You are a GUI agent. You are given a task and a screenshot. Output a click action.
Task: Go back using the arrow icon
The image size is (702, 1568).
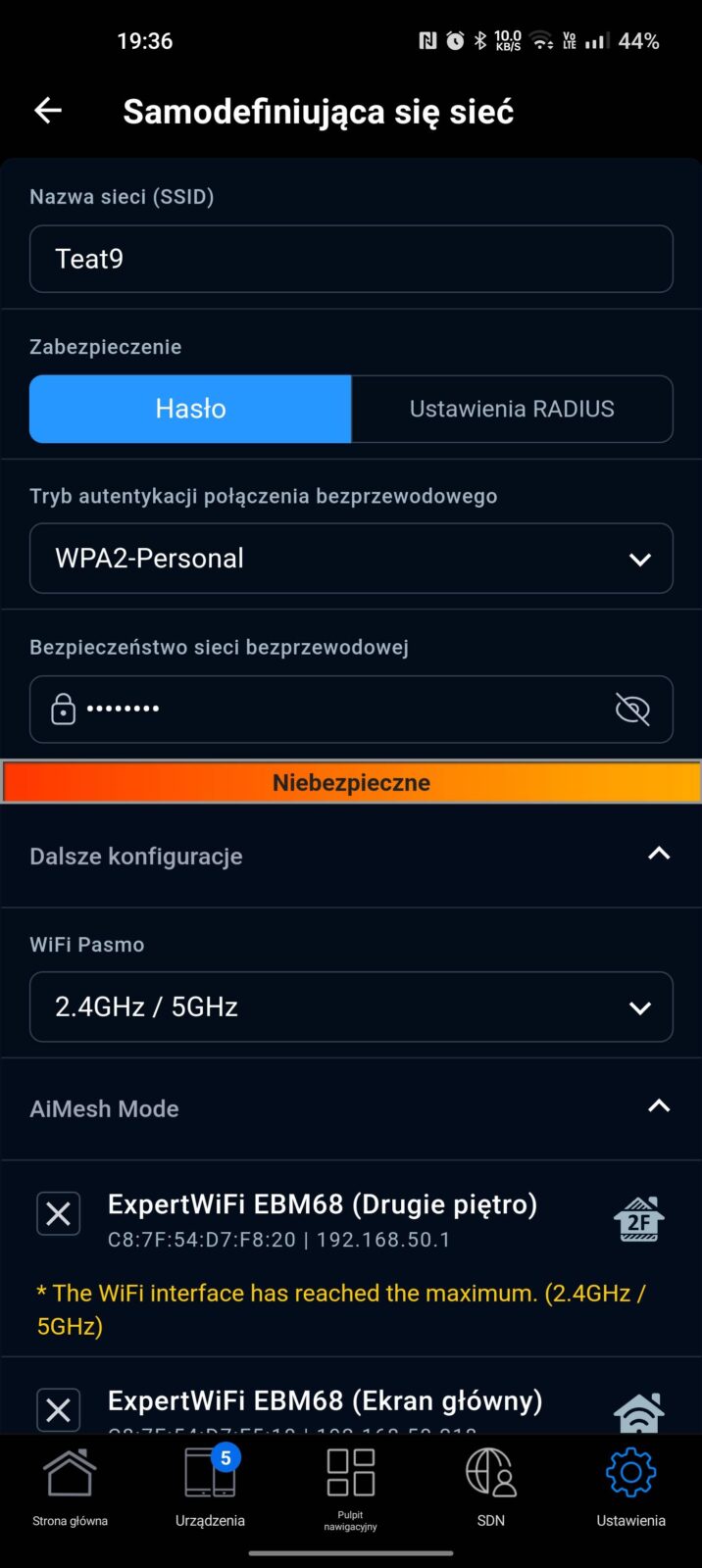click(48, 111)
